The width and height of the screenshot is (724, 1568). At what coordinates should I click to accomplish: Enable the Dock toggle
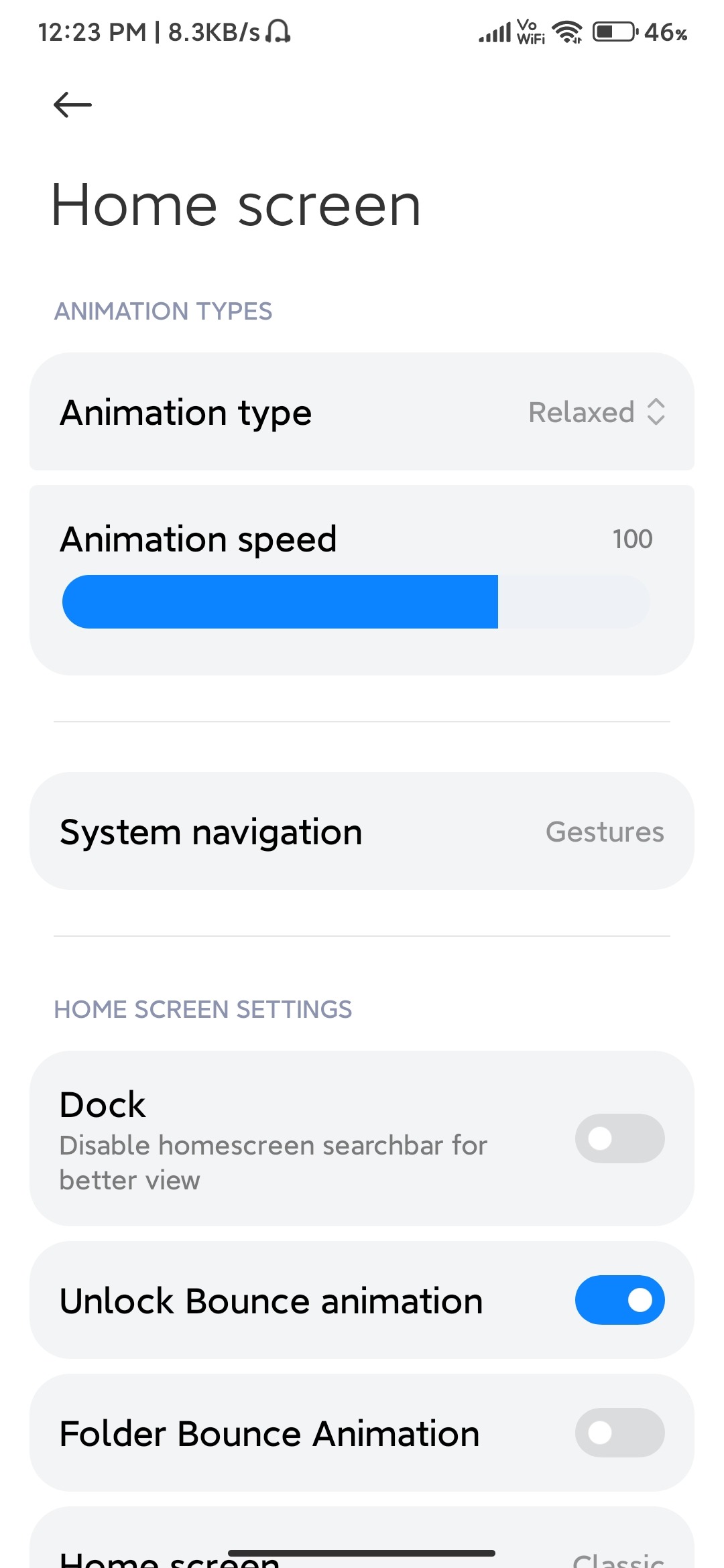click(619, 1138)
